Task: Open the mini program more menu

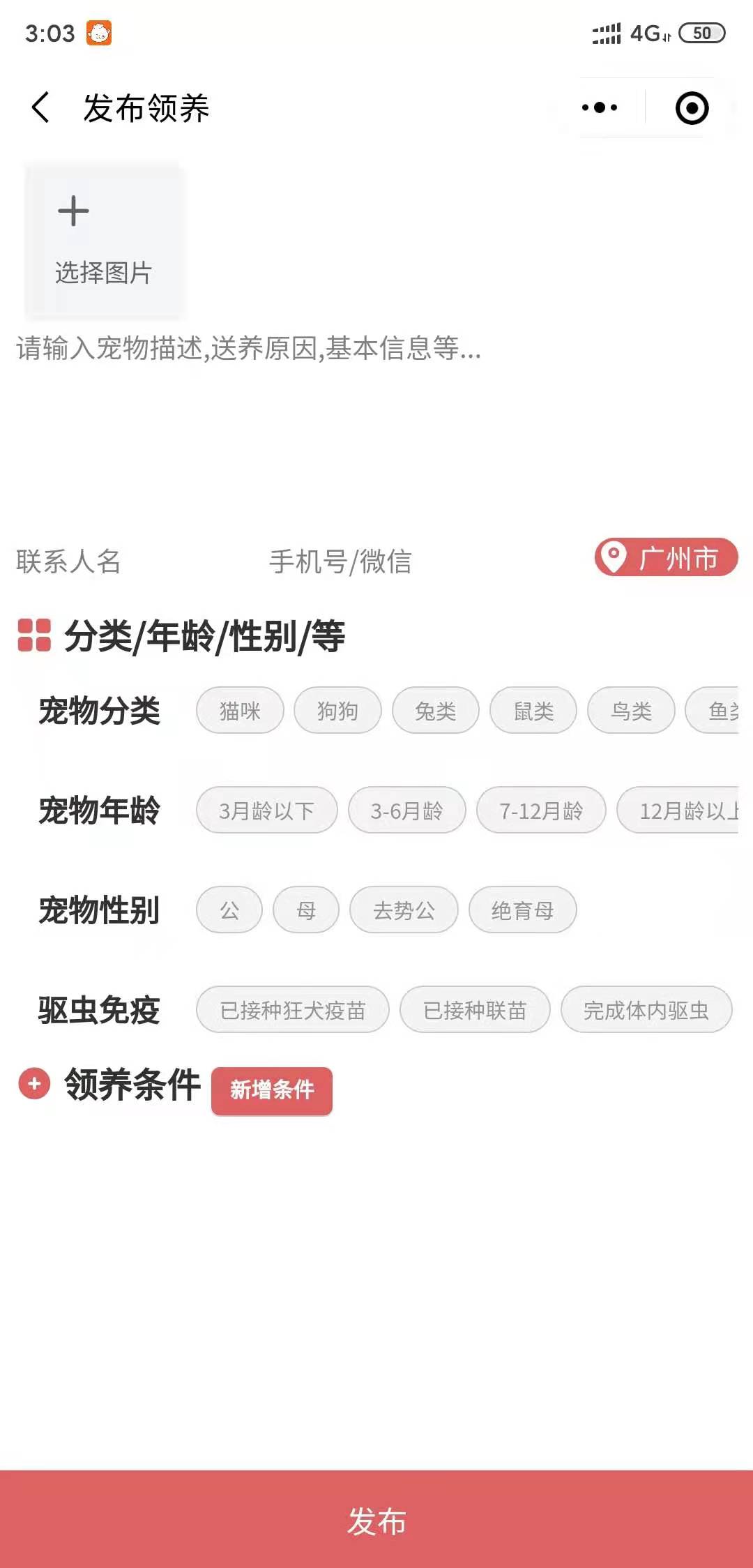Action: [x=600, y=108]
